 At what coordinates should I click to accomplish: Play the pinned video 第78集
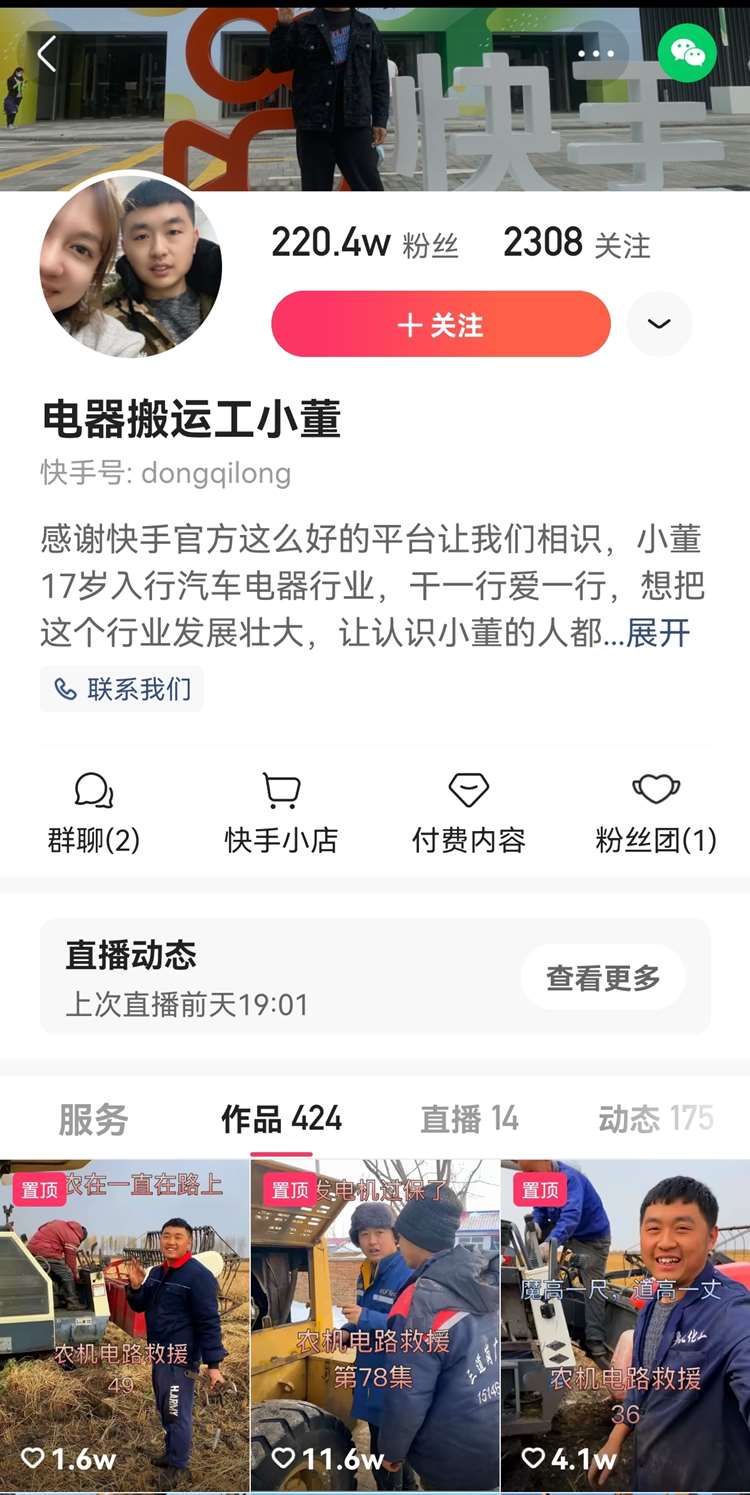tap(375, 1325)
